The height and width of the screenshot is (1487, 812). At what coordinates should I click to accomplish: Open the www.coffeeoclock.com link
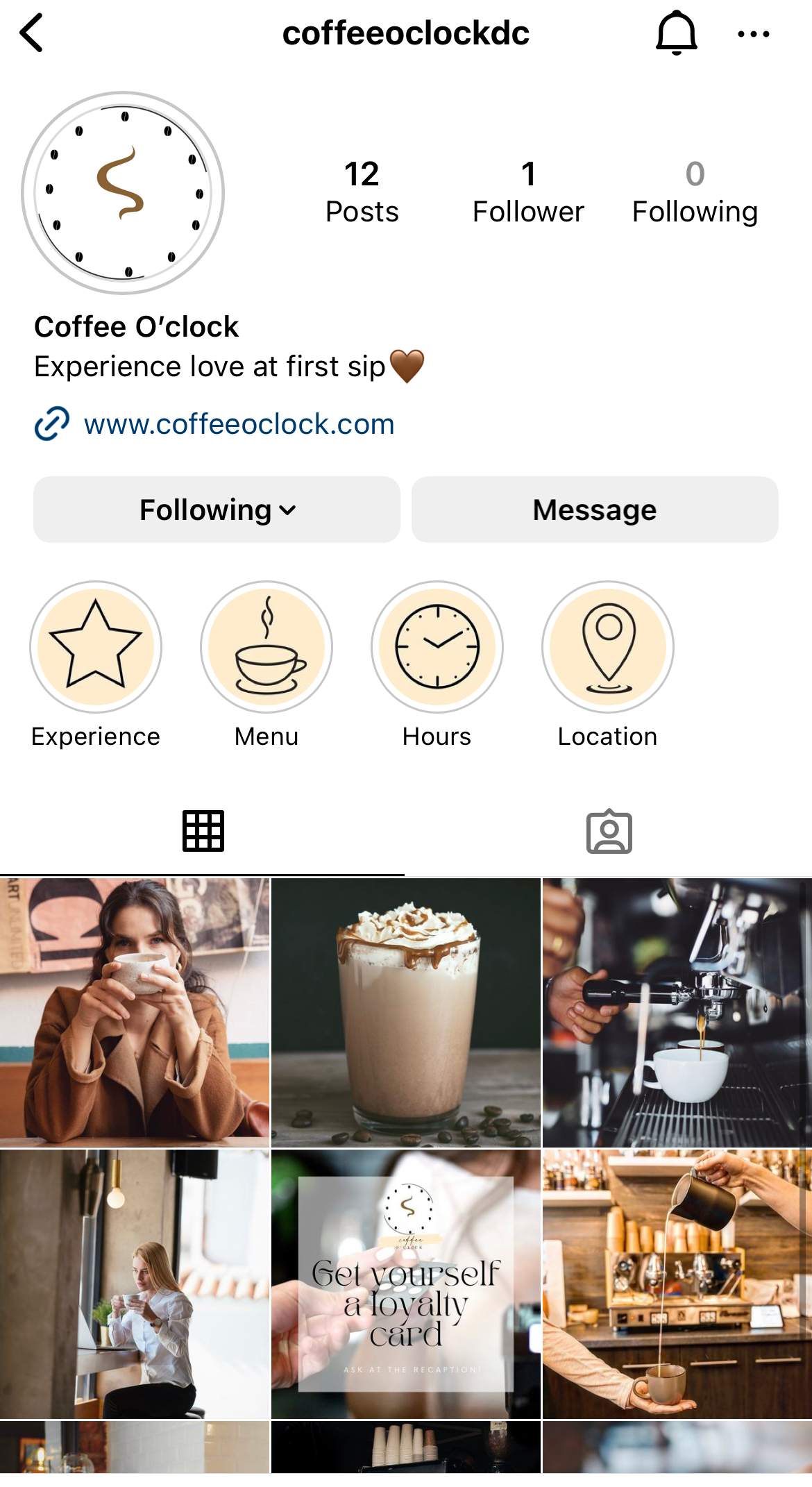[239, 424]
